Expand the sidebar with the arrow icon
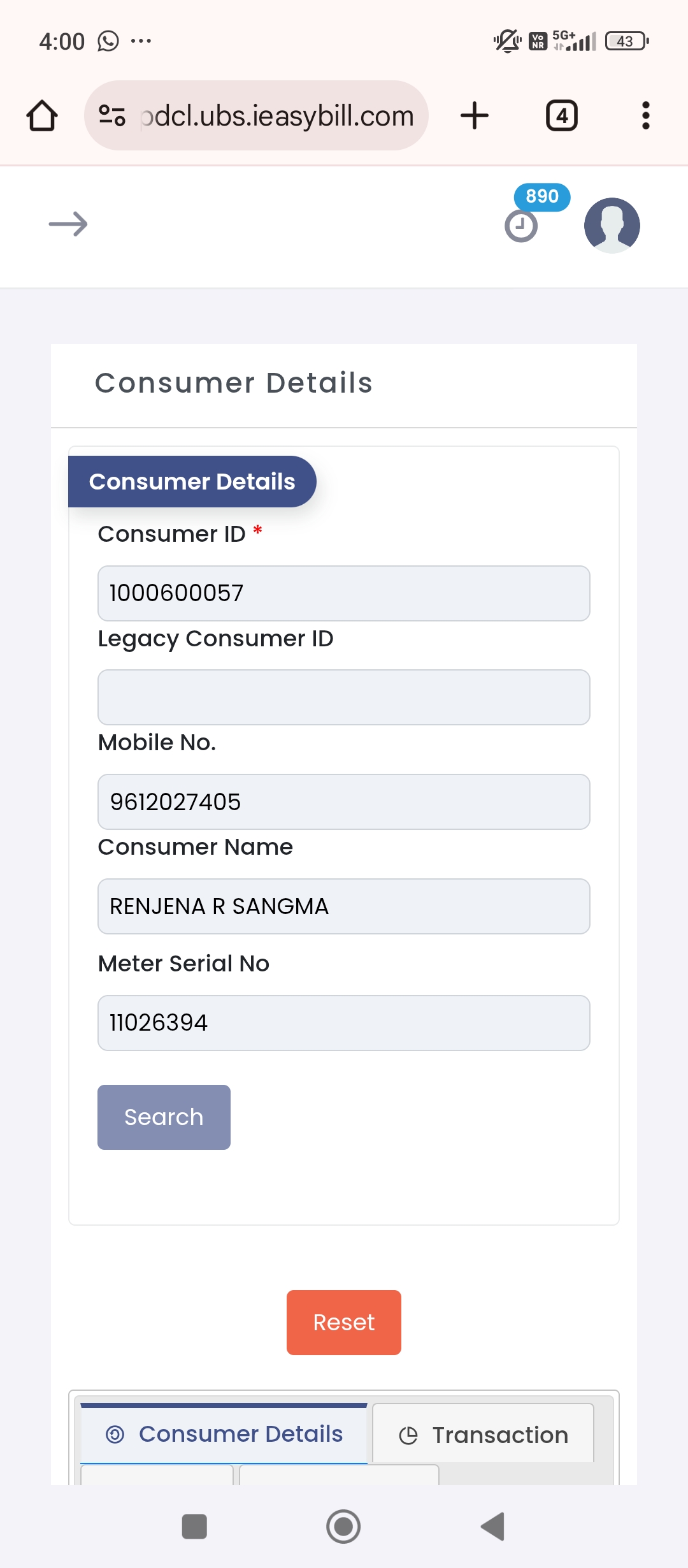 pyautogui.click(x=68, y=224)
